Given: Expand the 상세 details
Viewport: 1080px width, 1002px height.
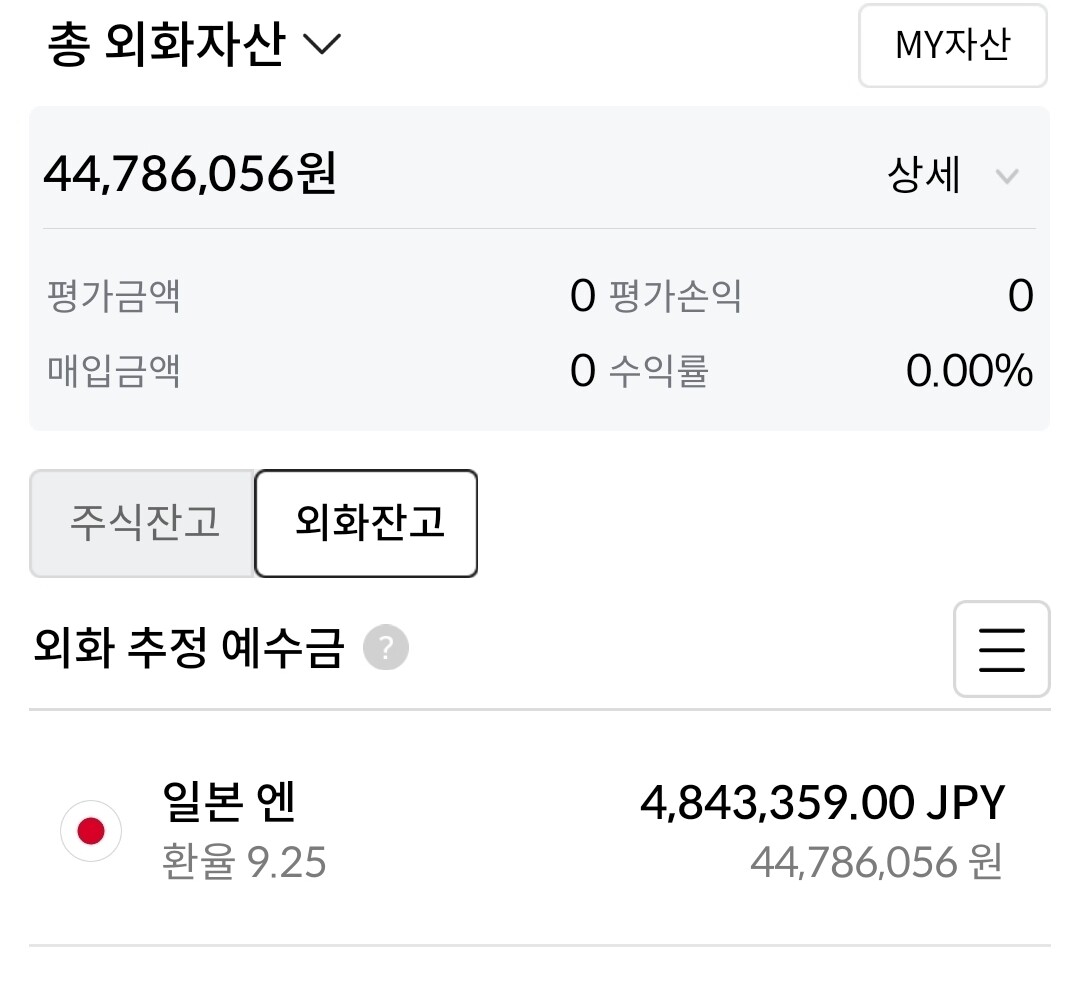Looking at the screenshot, I should (953, 176).
